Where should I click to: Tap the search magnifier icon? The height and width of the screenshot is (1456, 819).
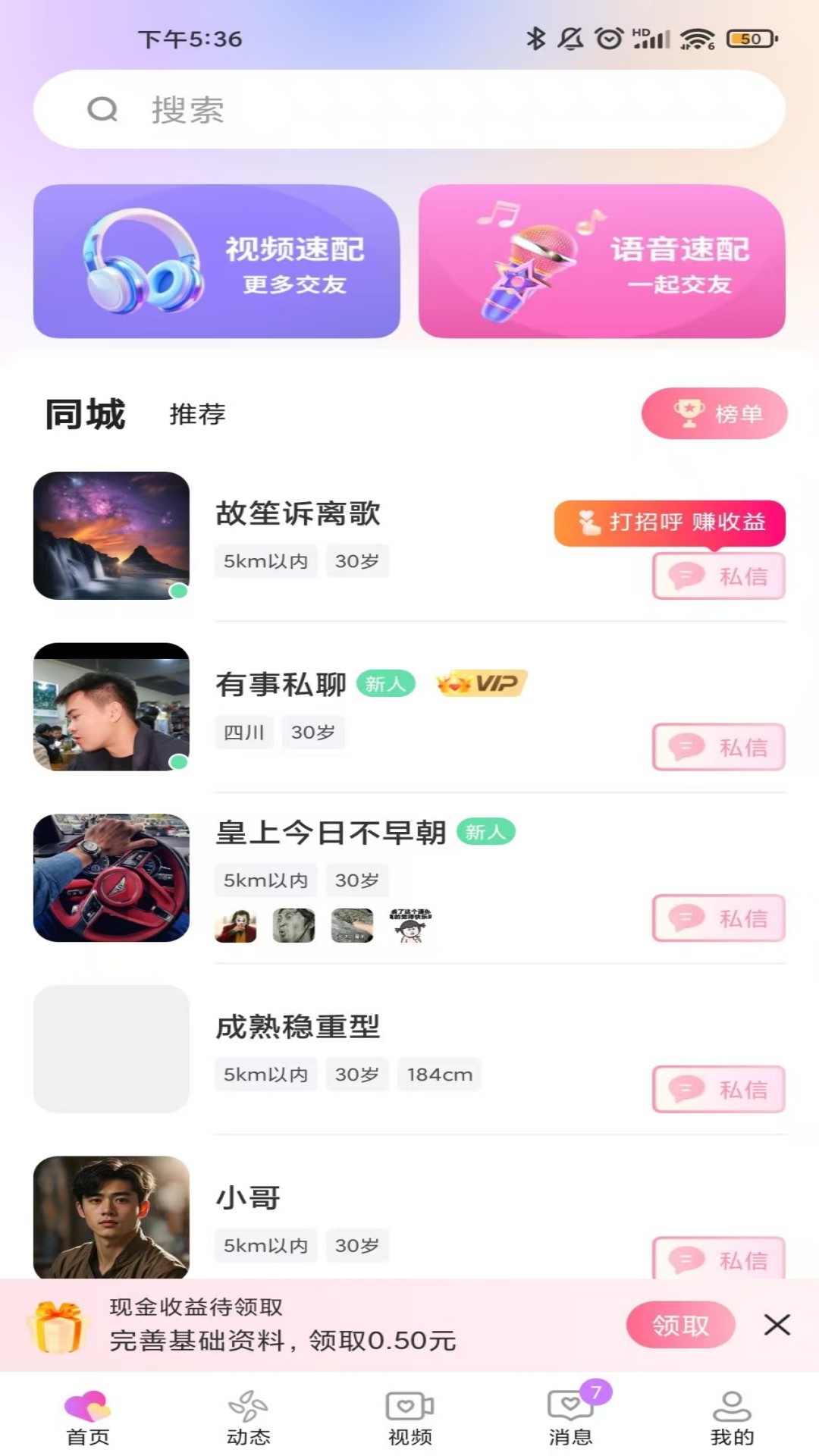pyautogui.click(x=105, y=111)
